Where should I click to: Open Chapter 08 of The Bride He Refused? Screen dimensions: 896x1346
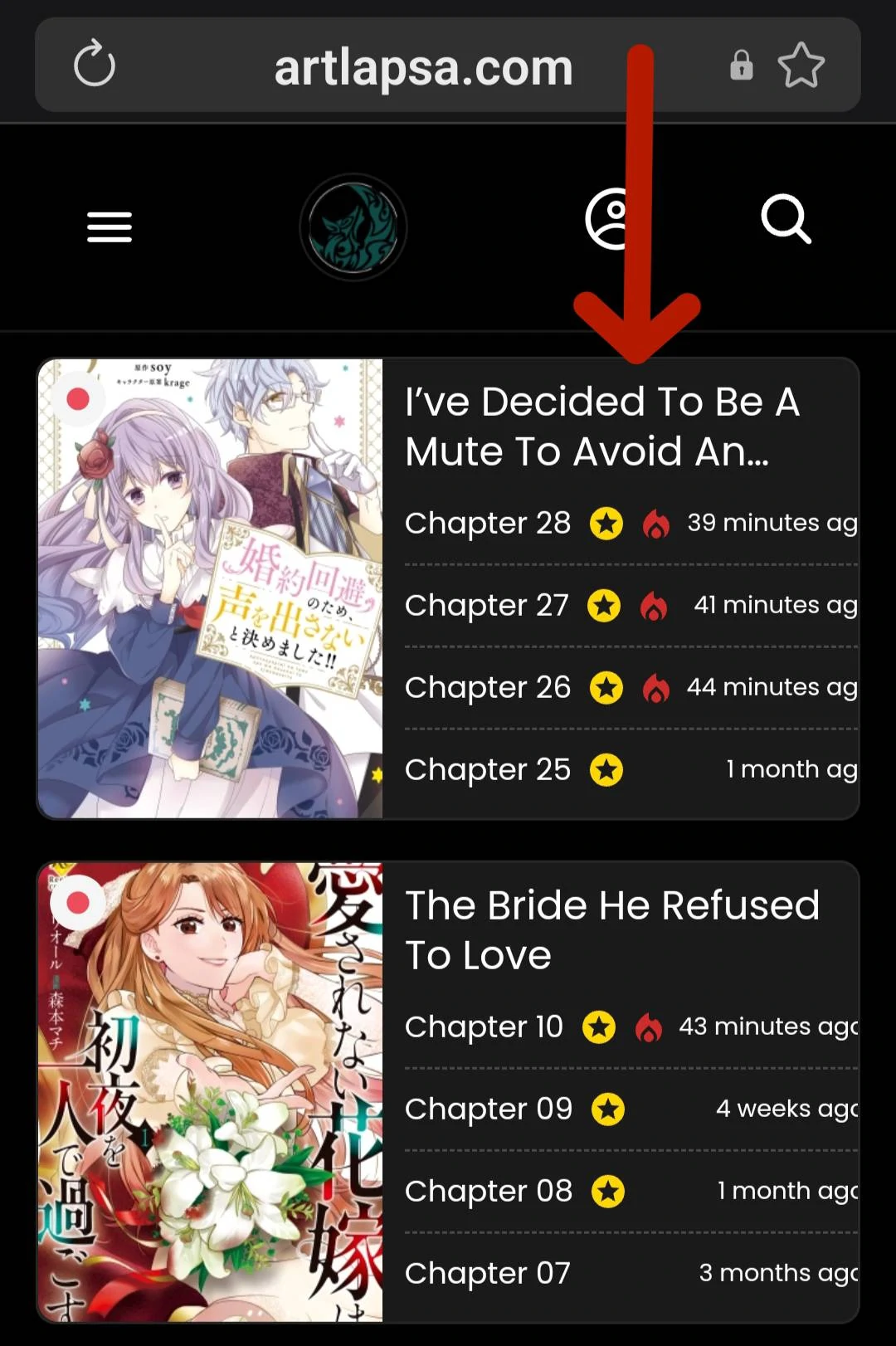point(488,1192)
